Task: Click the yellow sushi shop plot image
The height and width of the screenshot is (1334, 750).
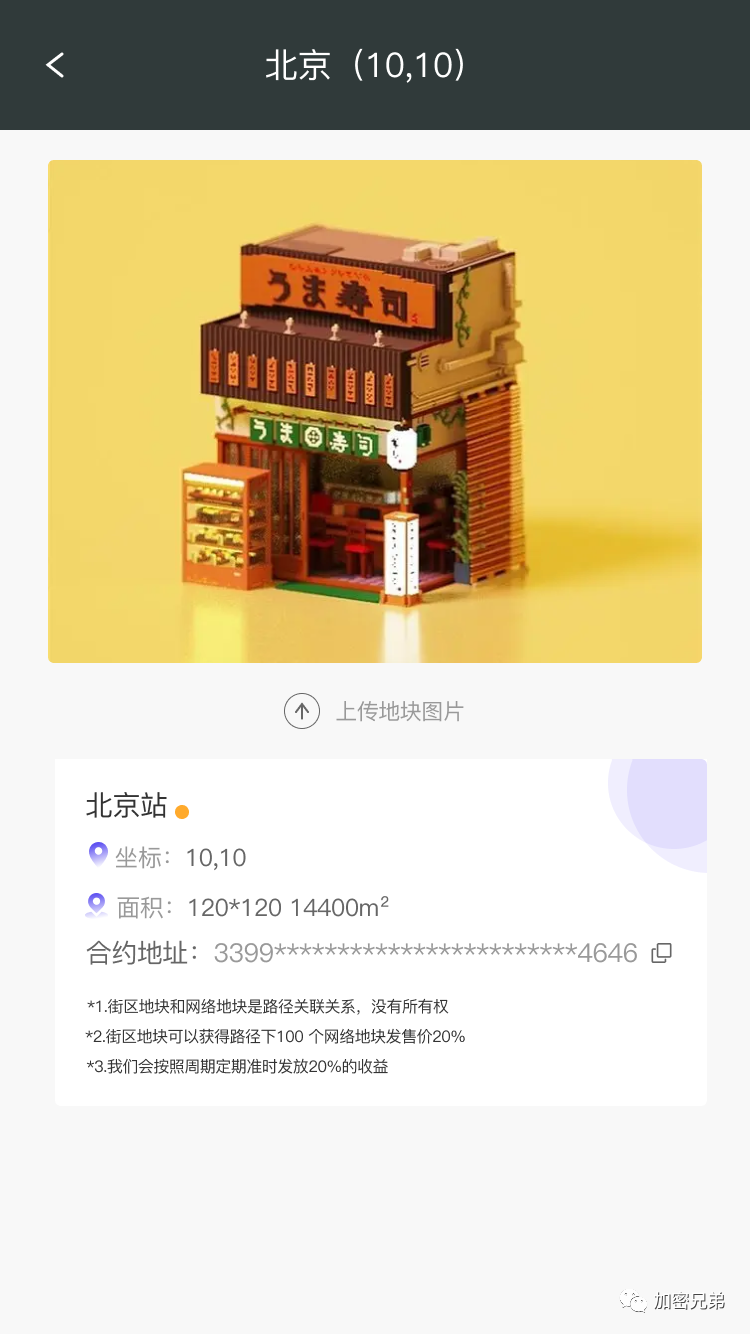Action: click(375, 410)
